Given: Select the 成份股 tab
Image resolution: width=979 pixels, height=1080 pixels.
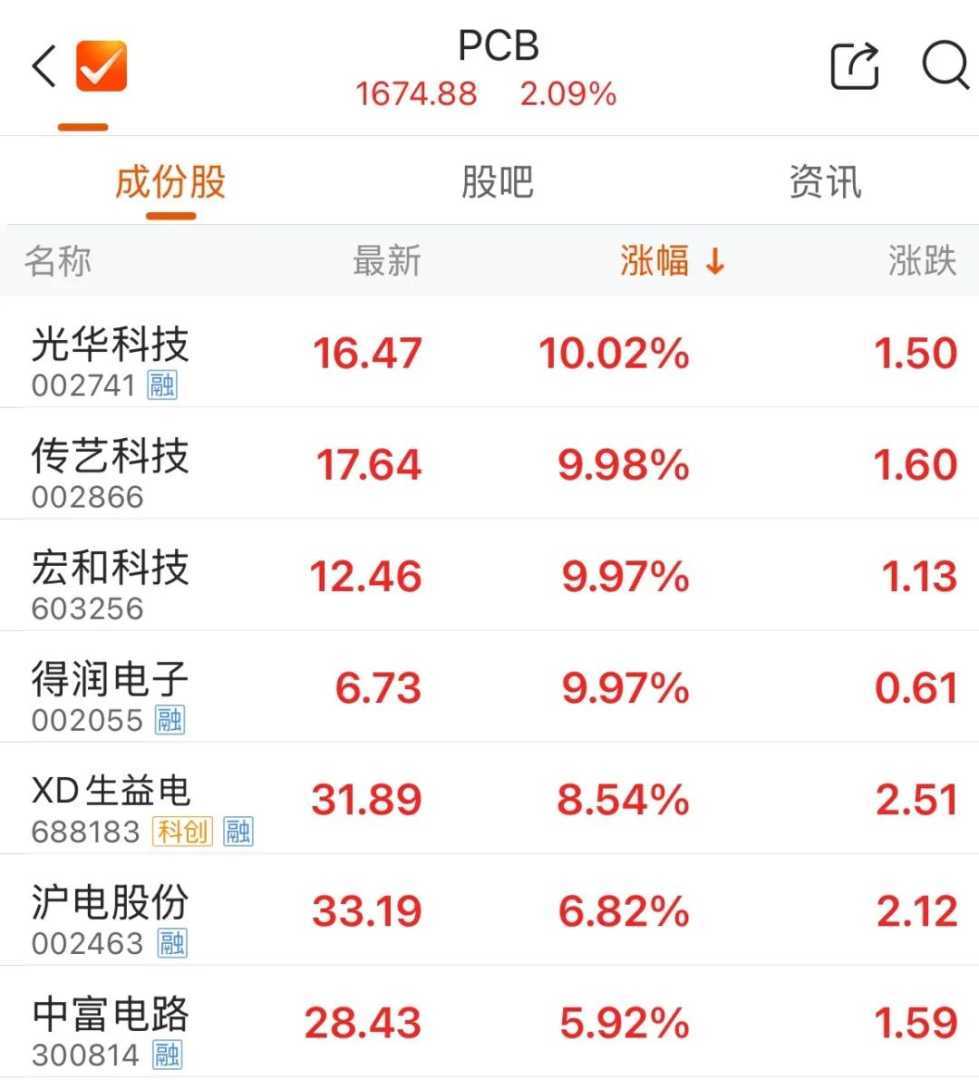Looking at the screenshot, I should pos(170,183).
